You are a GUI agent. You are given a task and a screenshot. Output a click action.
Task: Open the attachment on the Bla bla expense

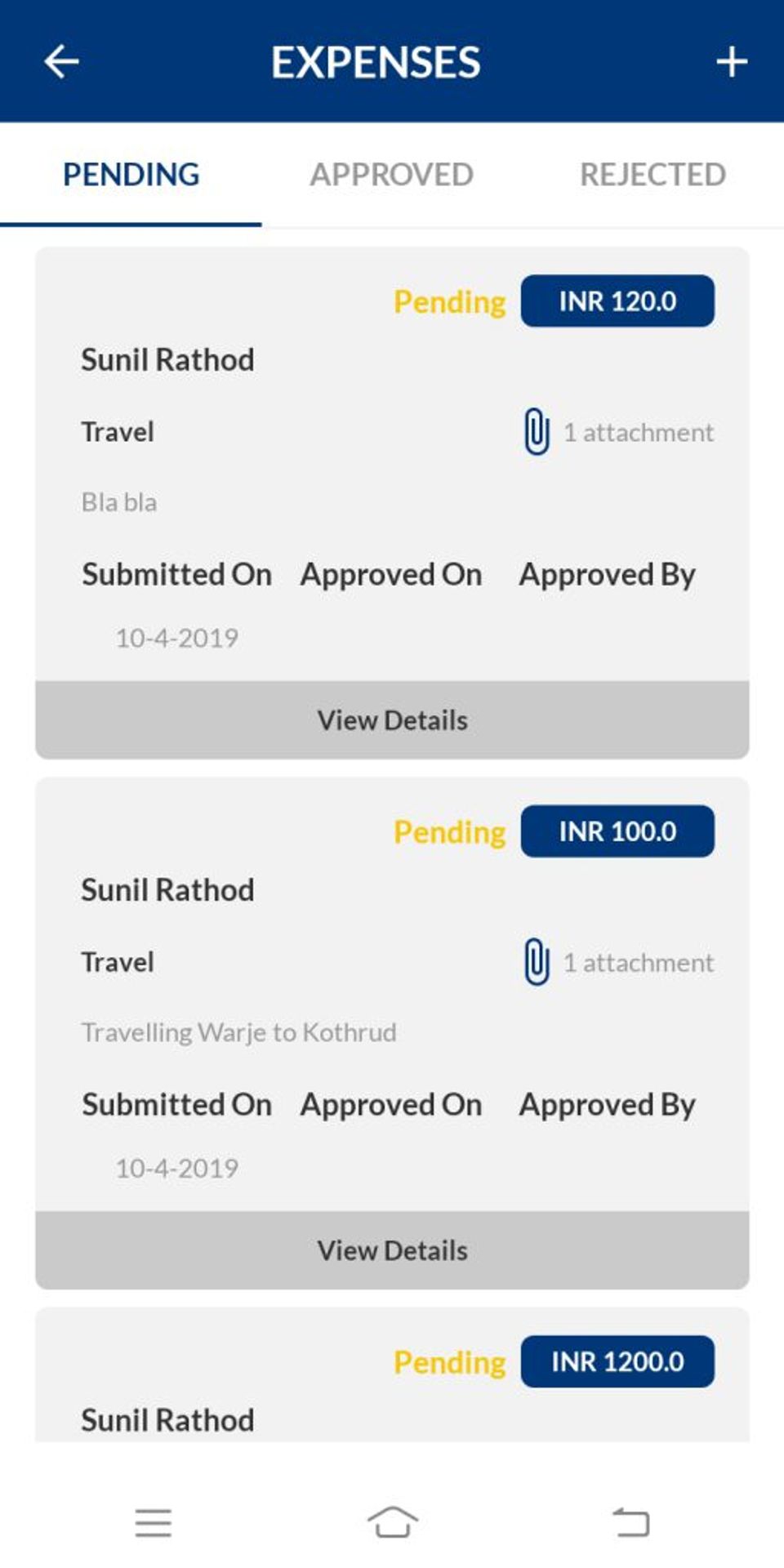tap(618, 432)
